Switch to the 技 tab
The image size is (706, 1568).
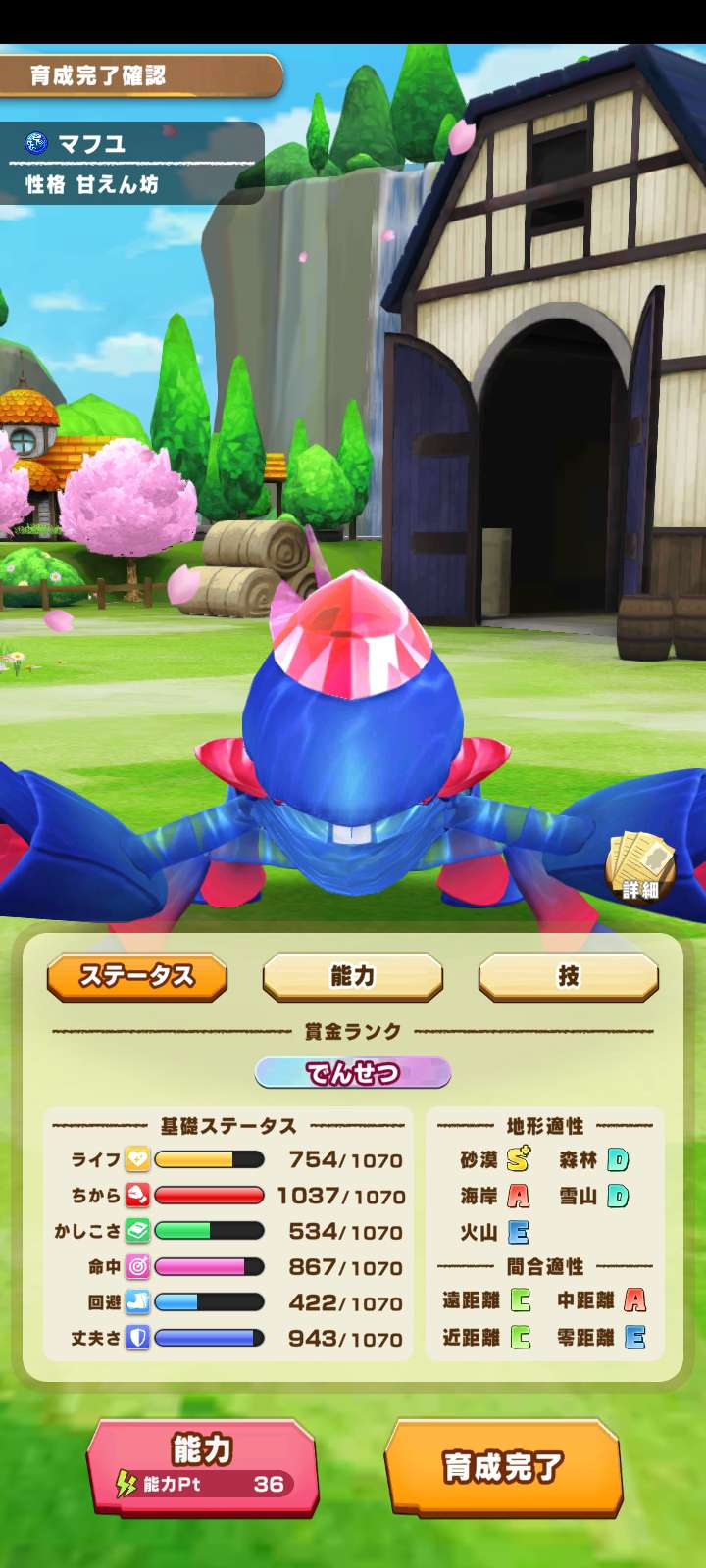[568, 976]
